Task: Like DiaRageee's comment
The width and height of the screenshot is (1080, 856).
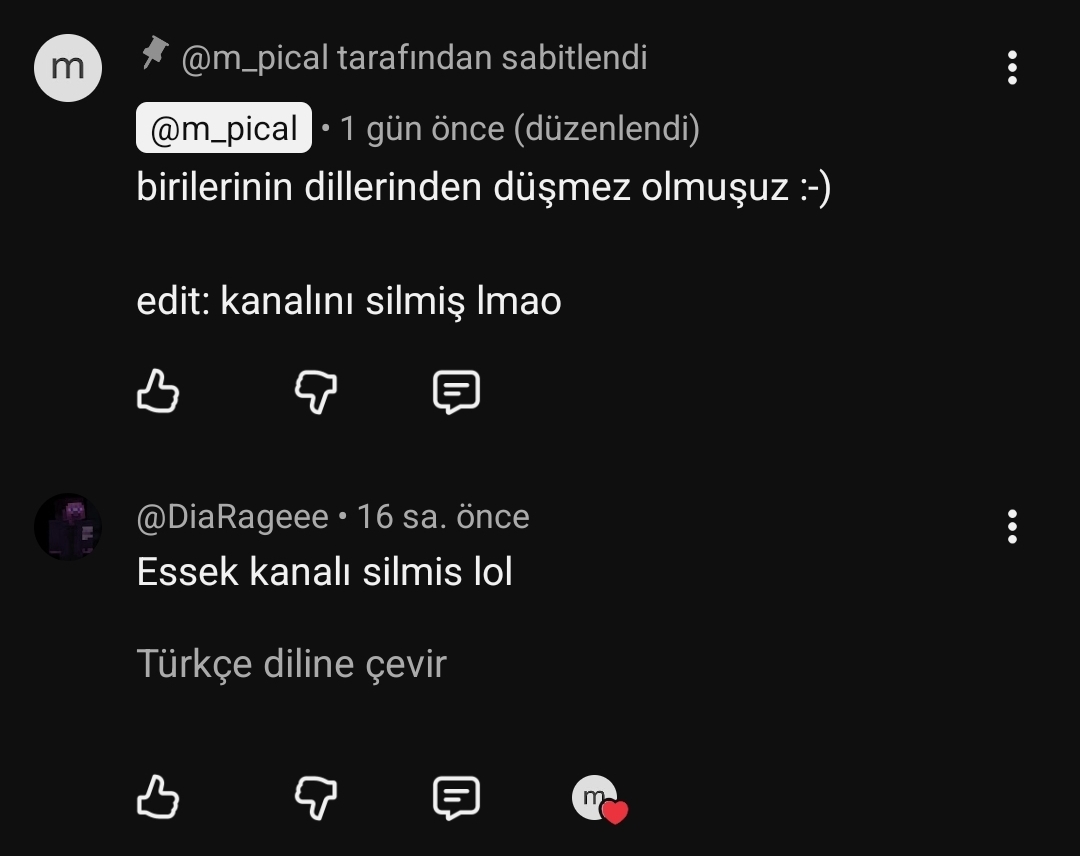Action: [157, 797]
